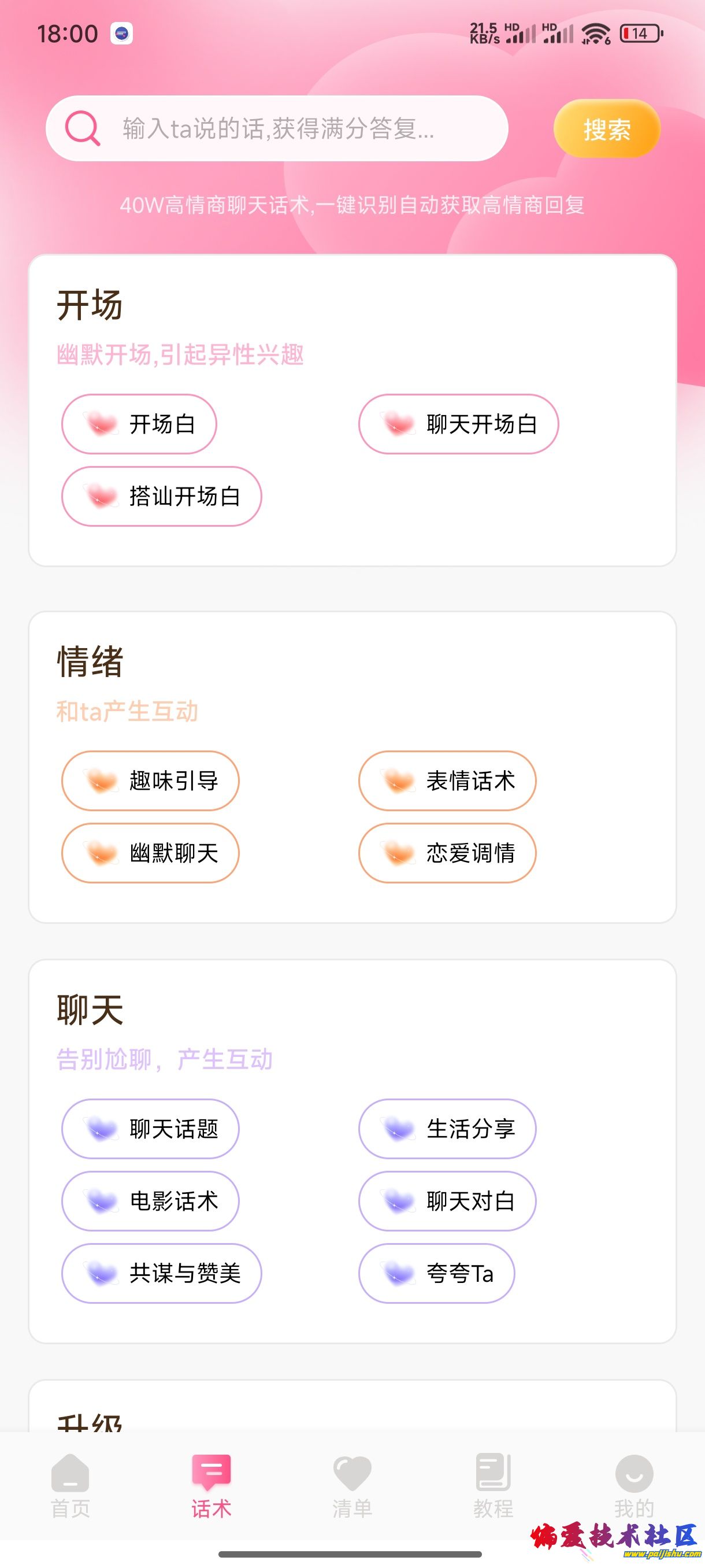Open 表情话术 category
705x1568 pixels.
[447, 781]
